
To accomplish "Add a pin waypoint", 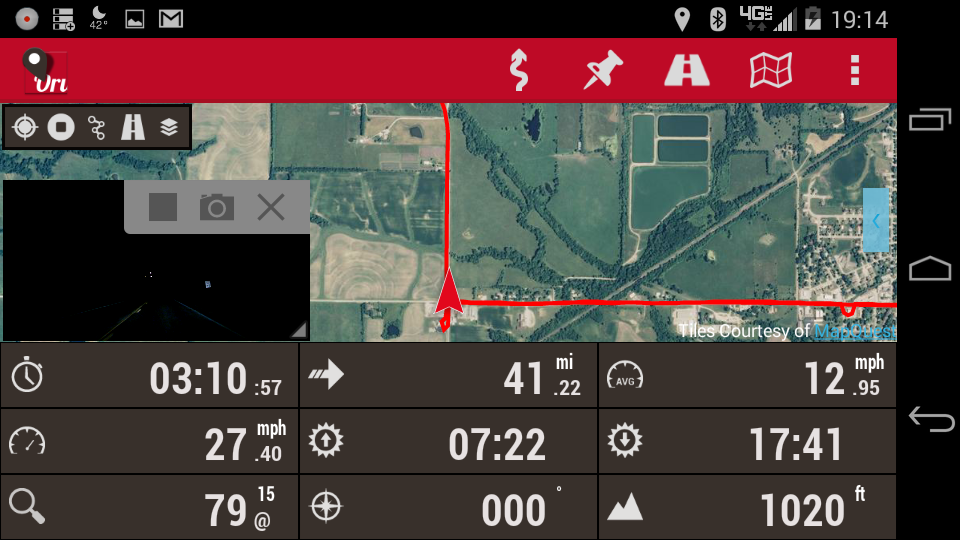I will tap(603, 70).
